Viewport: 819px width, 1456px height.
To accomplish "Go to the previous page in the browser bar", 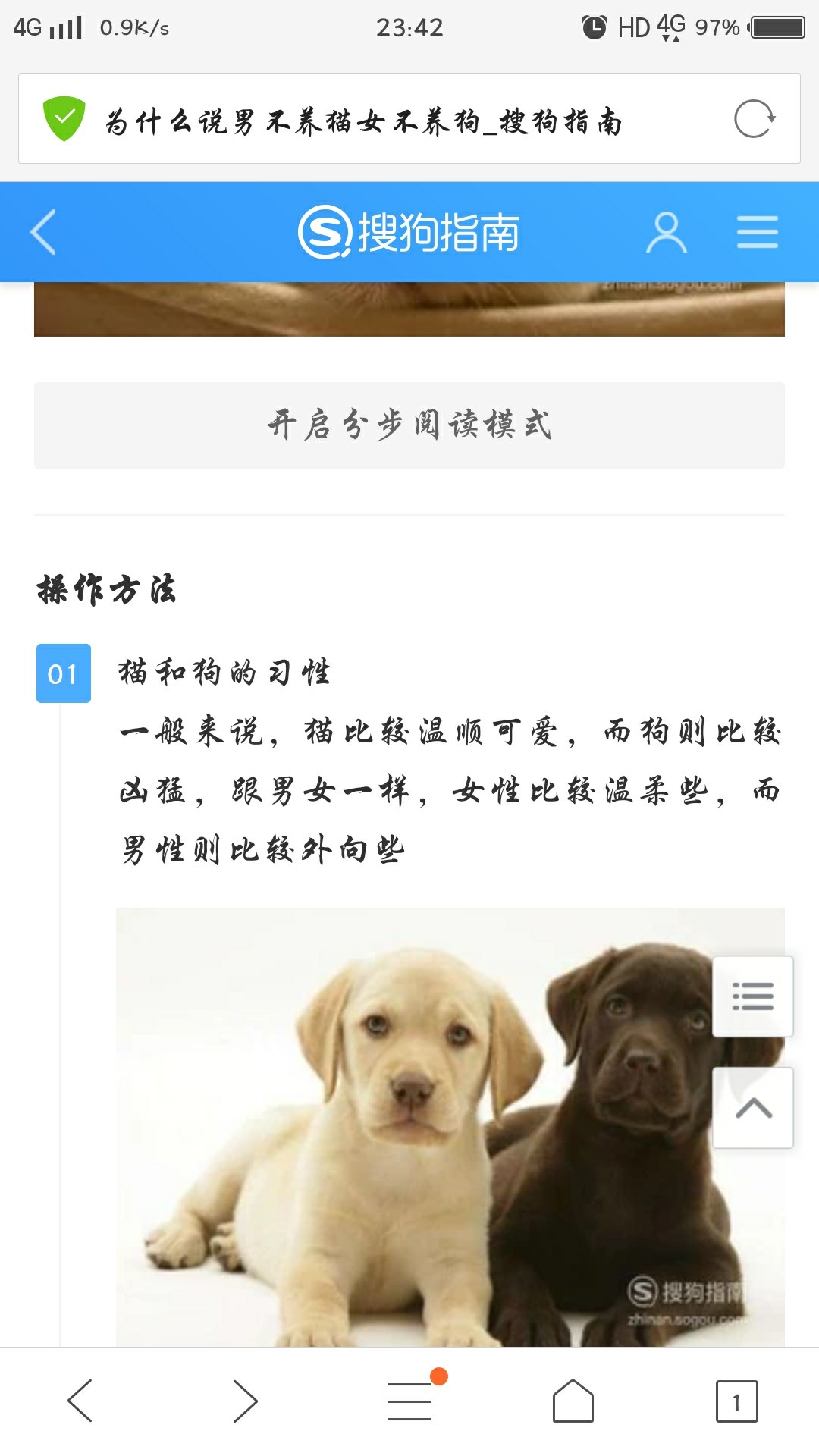I will (80, 1401).
